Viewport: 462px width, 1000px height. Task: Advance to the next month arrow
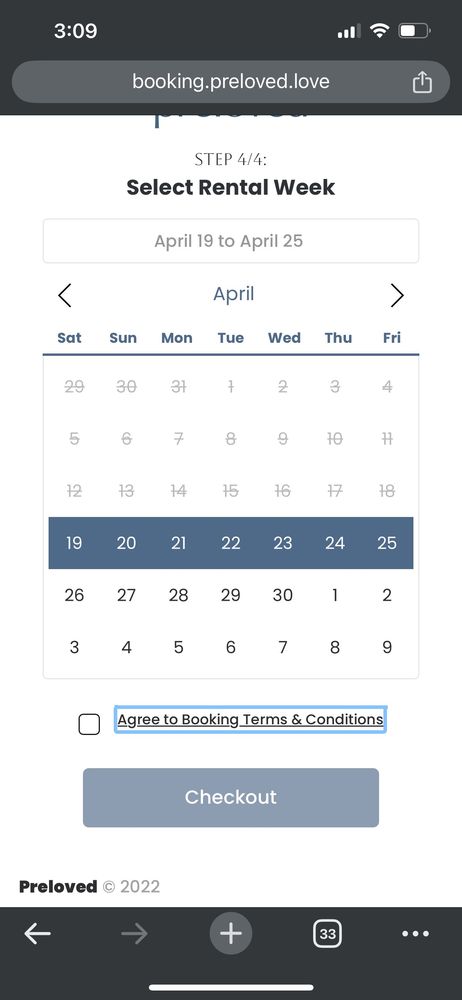(x=397, y=295)
